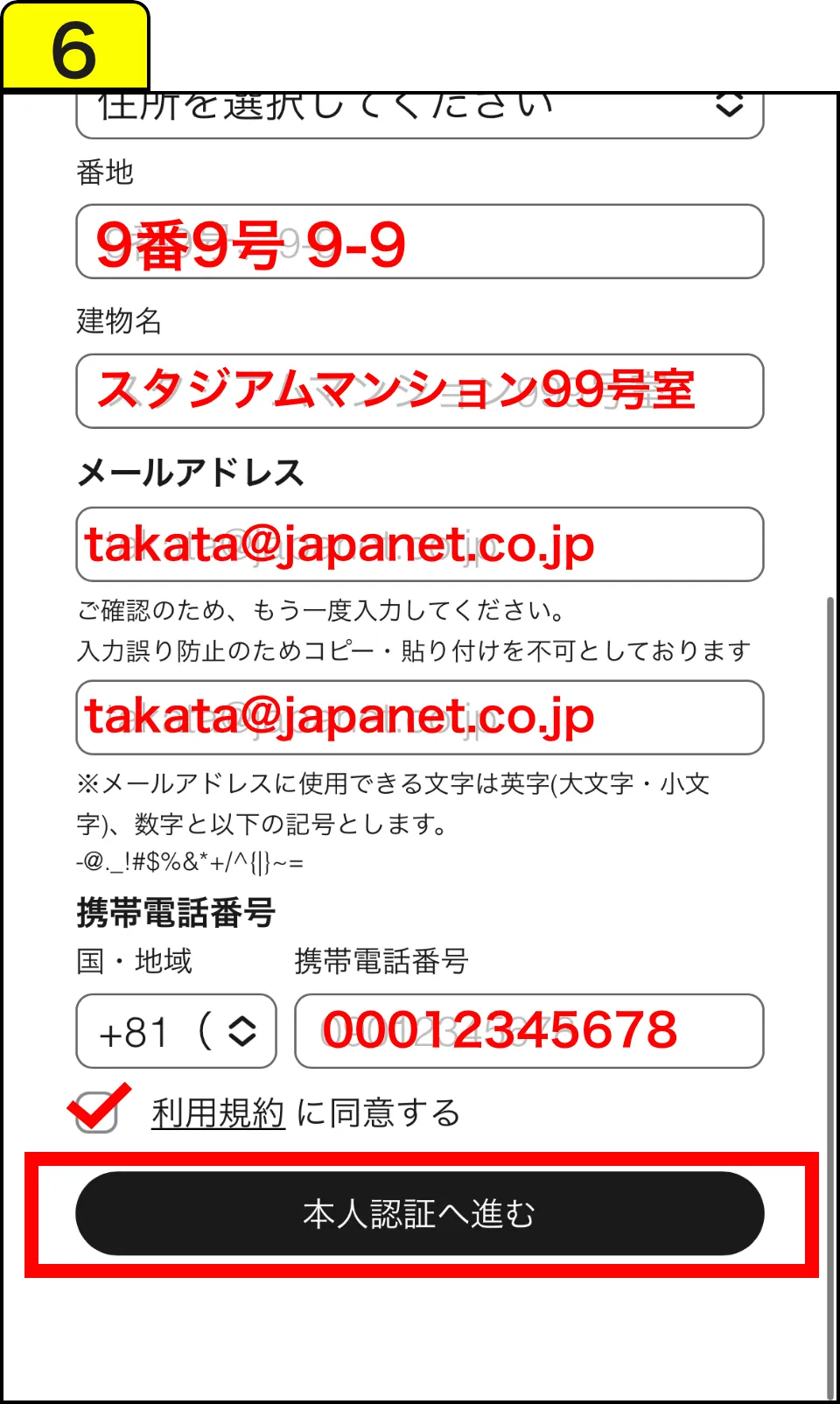
Task: Edit the first メールアドレス field
Action: coord(418,544)
